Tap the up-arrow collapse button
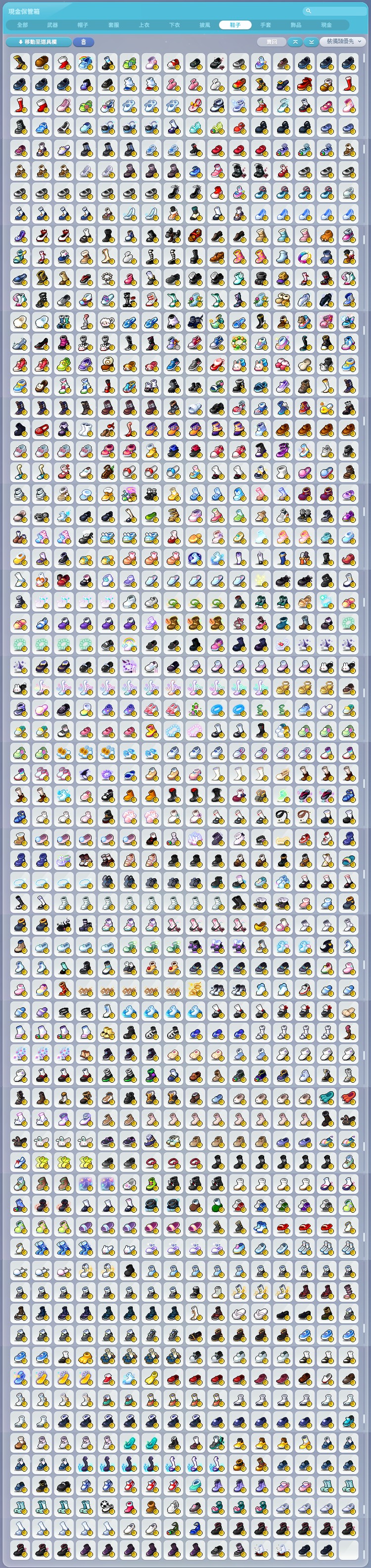Viewport: 371px width, 1568px height. click(x=295, y=42)
